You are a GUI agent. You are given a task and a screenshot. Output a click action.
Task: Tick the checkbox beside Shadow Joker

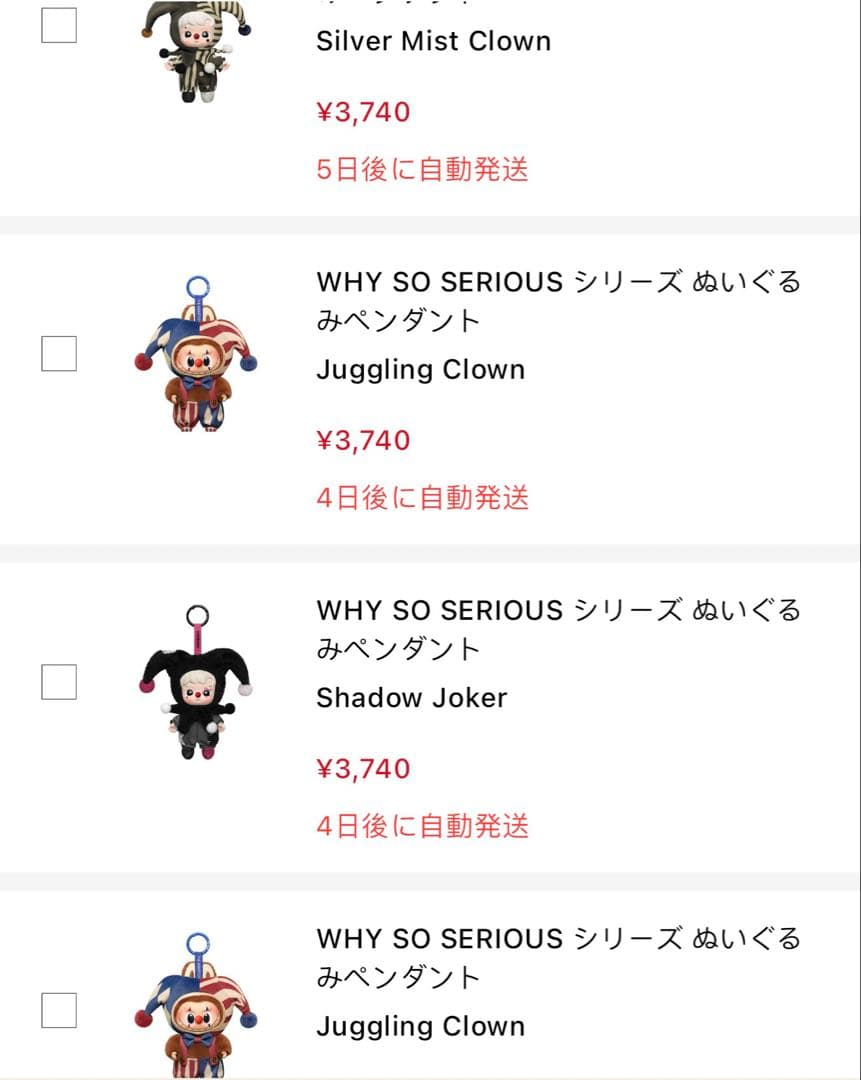point(59,682)
